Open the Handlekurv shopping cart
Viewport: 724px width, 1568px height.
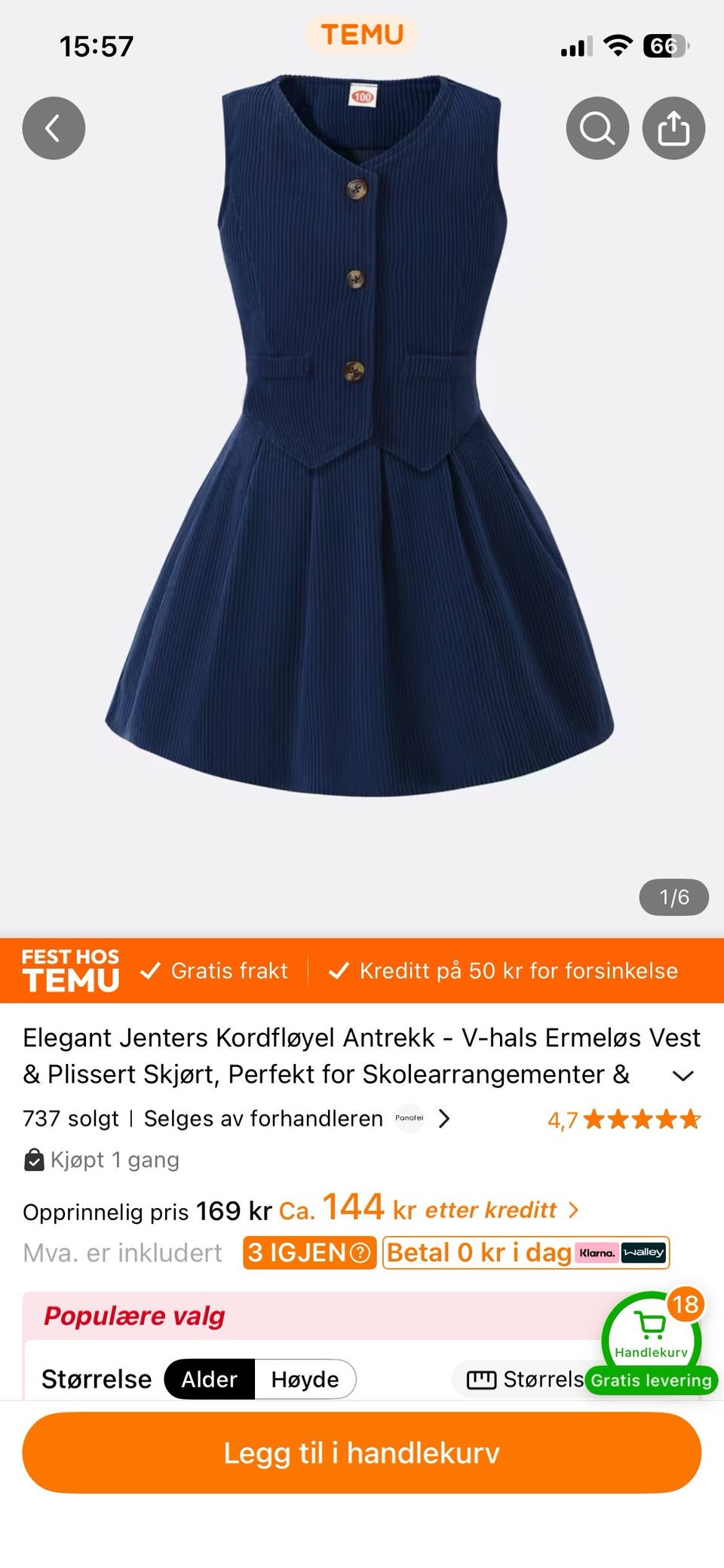click(x=651, y=1334)
